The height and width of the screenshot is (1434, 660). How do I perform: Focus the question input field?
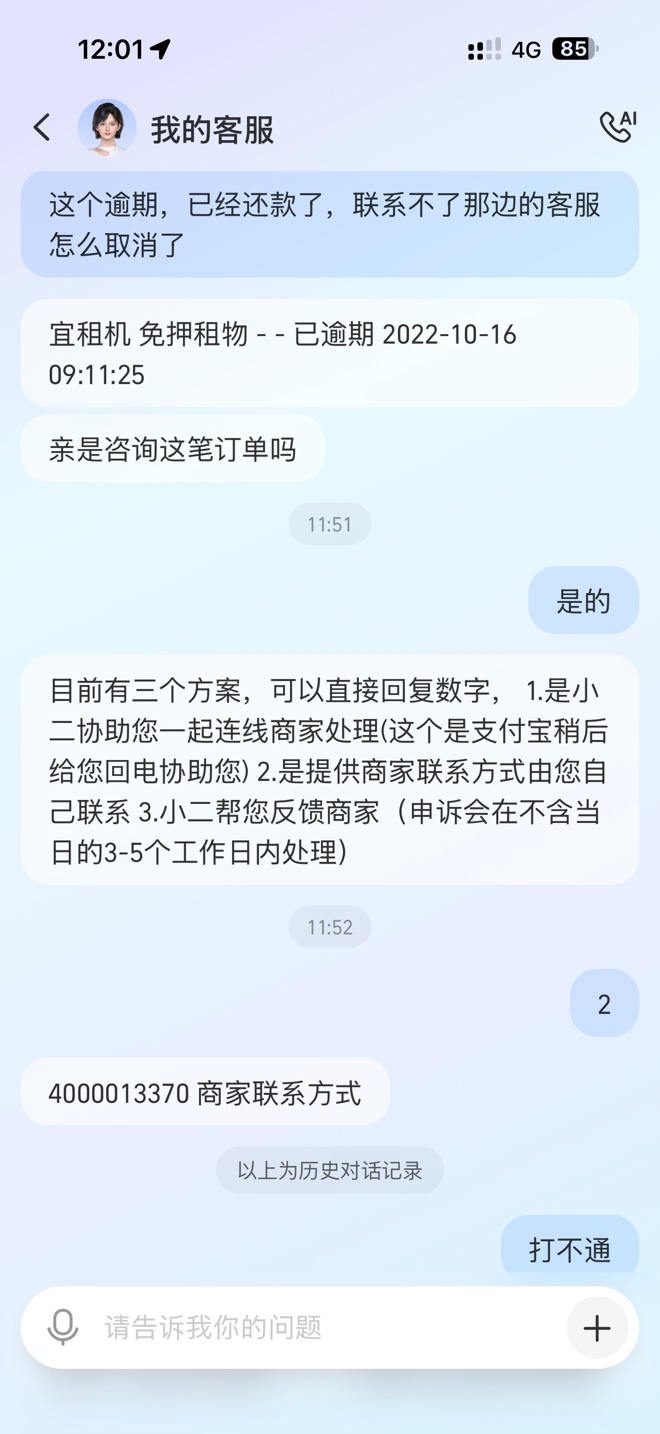[x=320, y=1327]
